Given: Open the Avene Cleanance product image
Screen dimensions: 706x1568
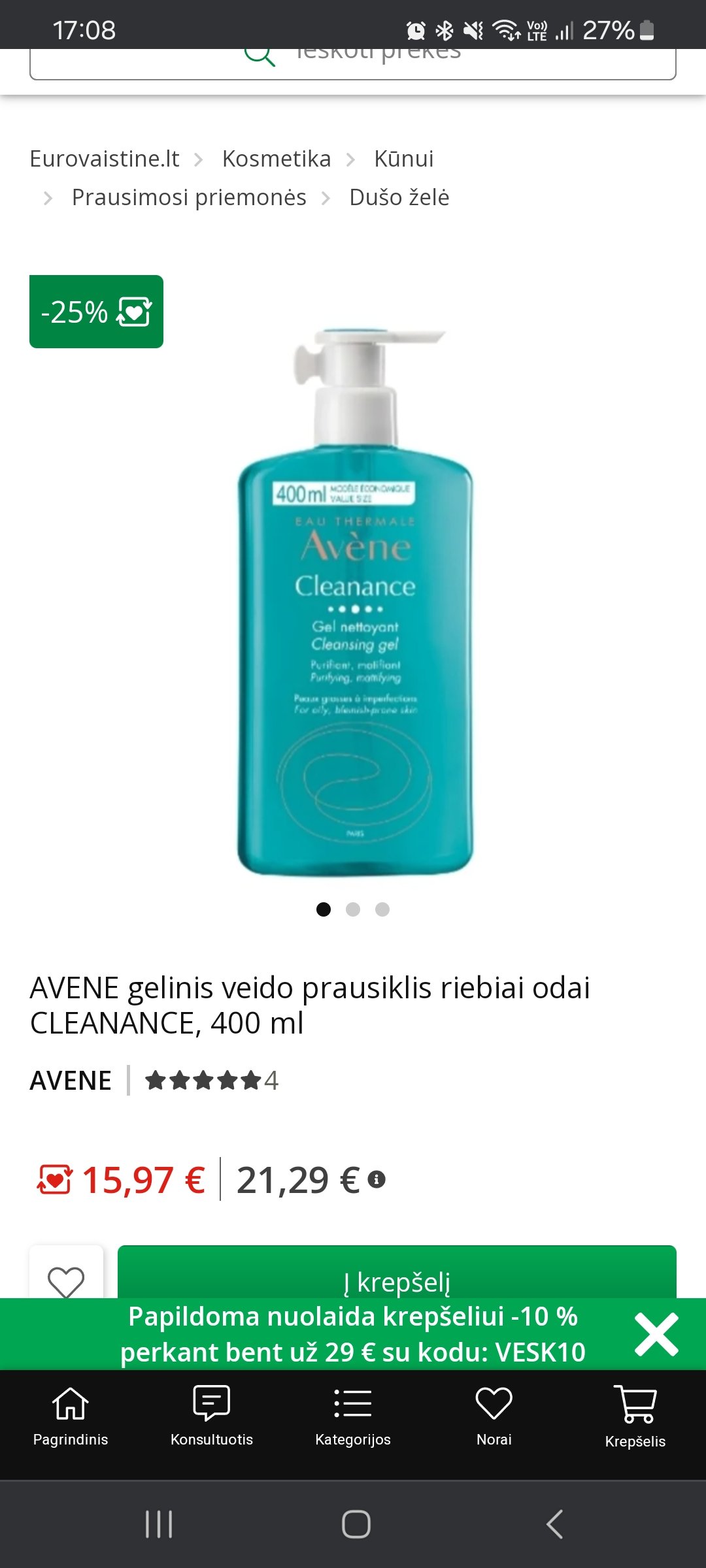Looking at the screenshot, I should [x=354, y=601].
